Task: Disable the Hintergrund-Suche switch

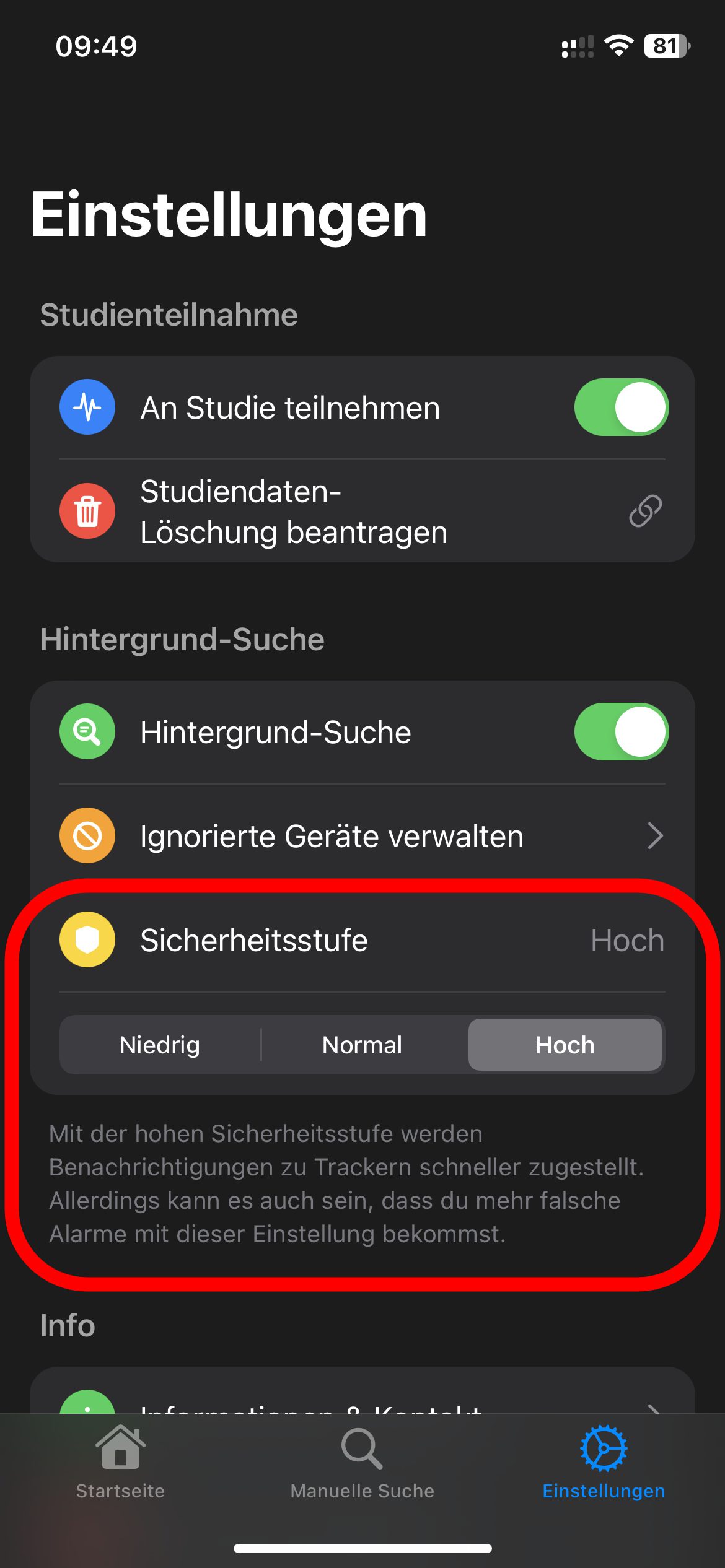Action: pos(621,732)
